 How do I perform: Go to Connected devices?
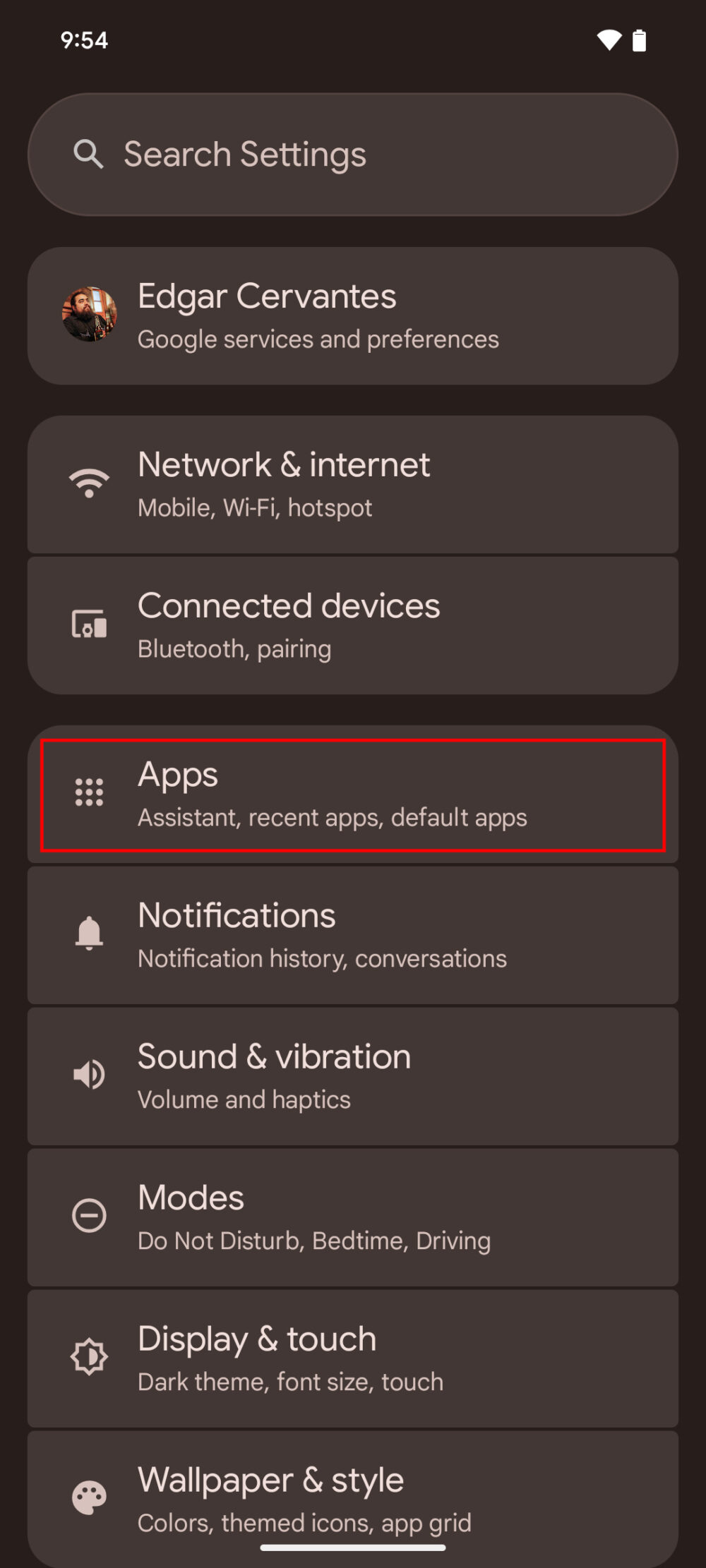(353, 625)
